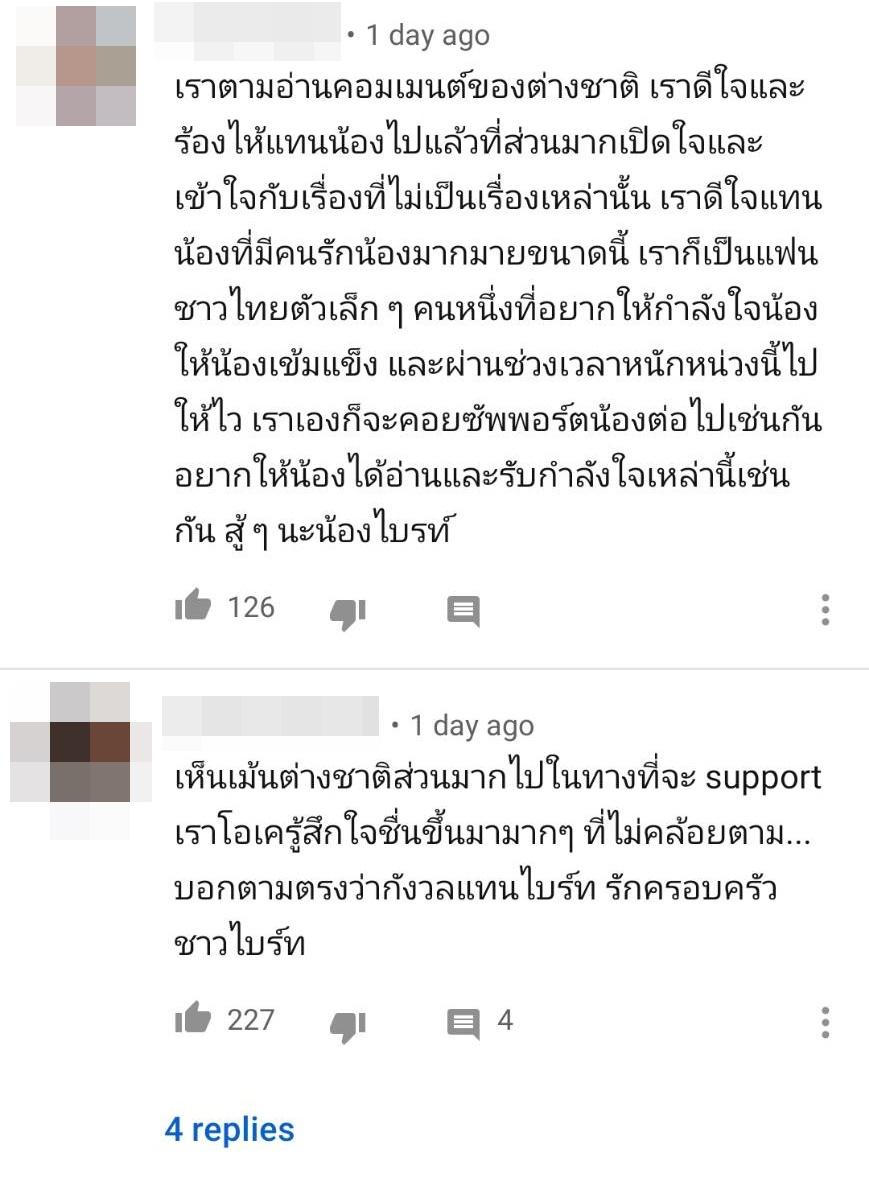This screenshot has width=869, height=1189.
Task: Dislike the comment with 227 likes
Action: [x=349, y=1023]
